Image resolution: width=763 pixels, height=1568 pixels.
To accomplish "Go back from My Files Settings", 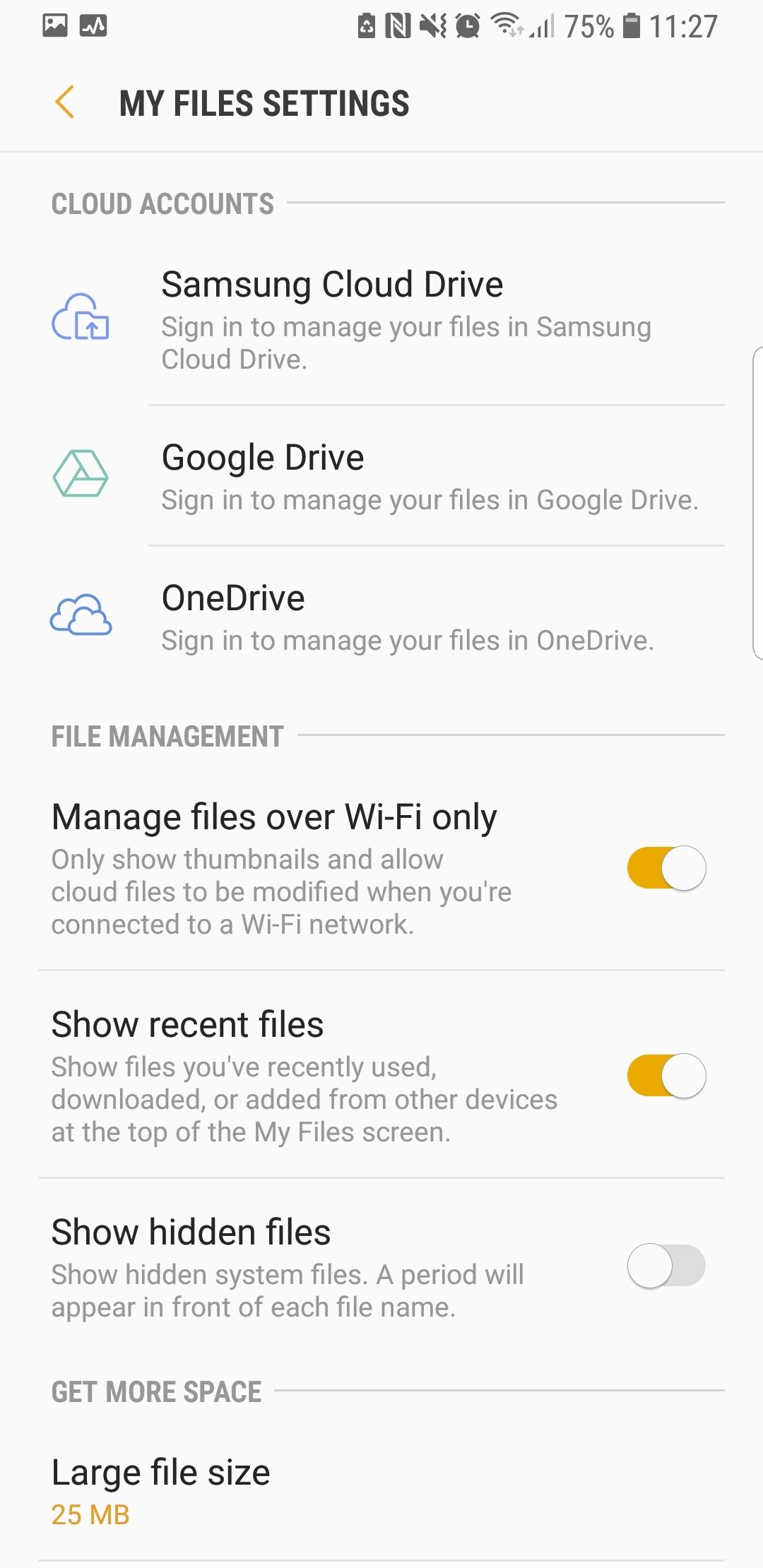I will coord(65,102).
